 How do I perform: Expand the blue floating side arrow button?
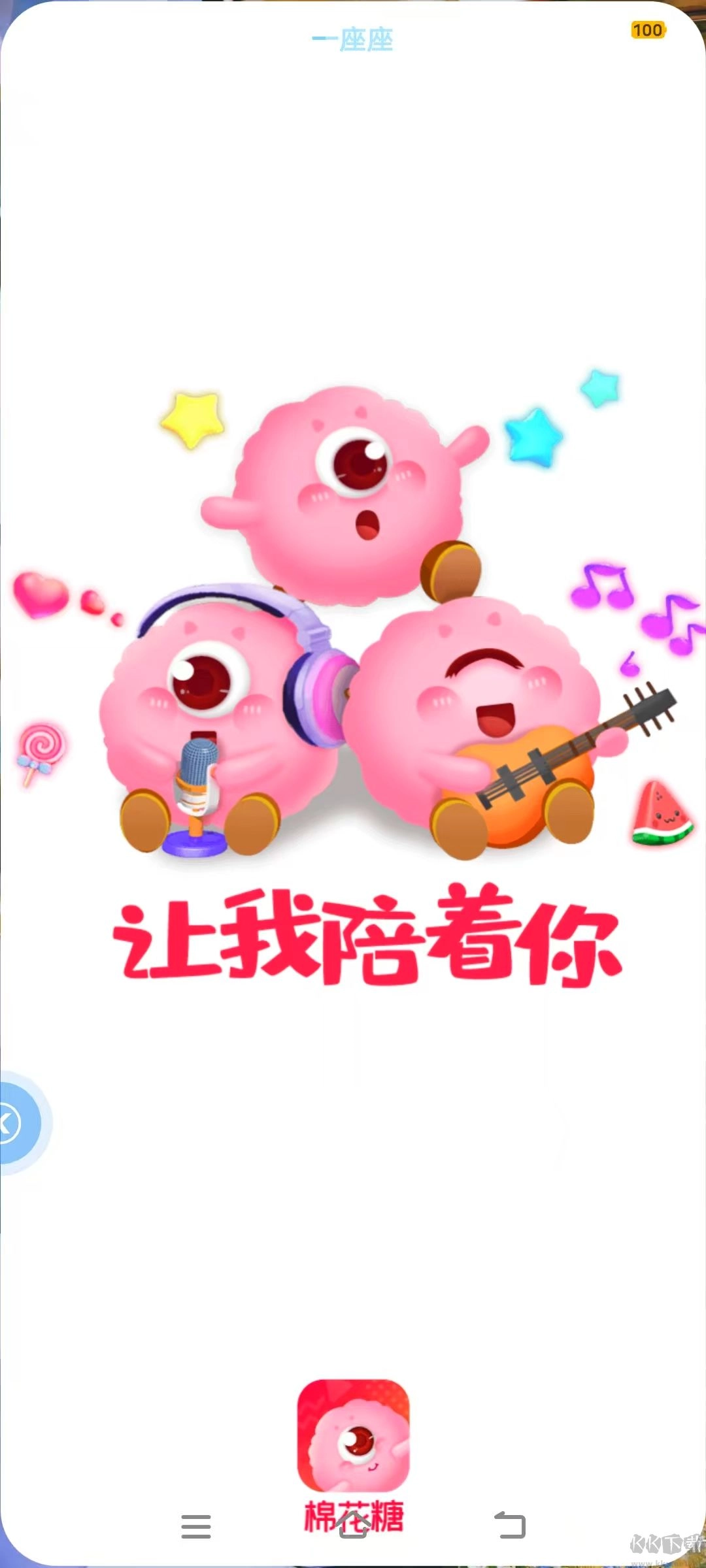pyautogui.click(x=14, y=1124)
